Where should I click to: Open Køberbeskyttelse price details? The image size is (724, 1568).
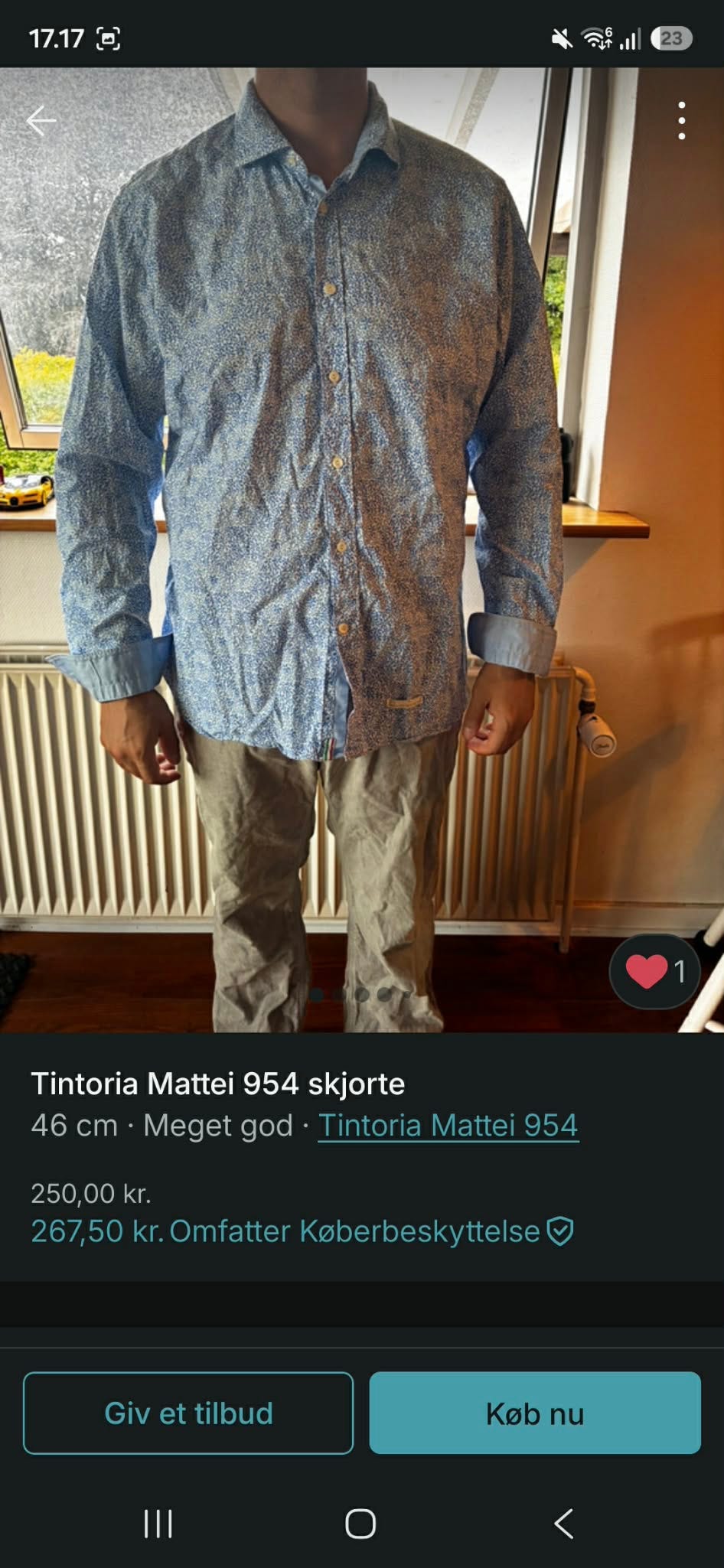pyautogui.click(x=302, y=1231)
